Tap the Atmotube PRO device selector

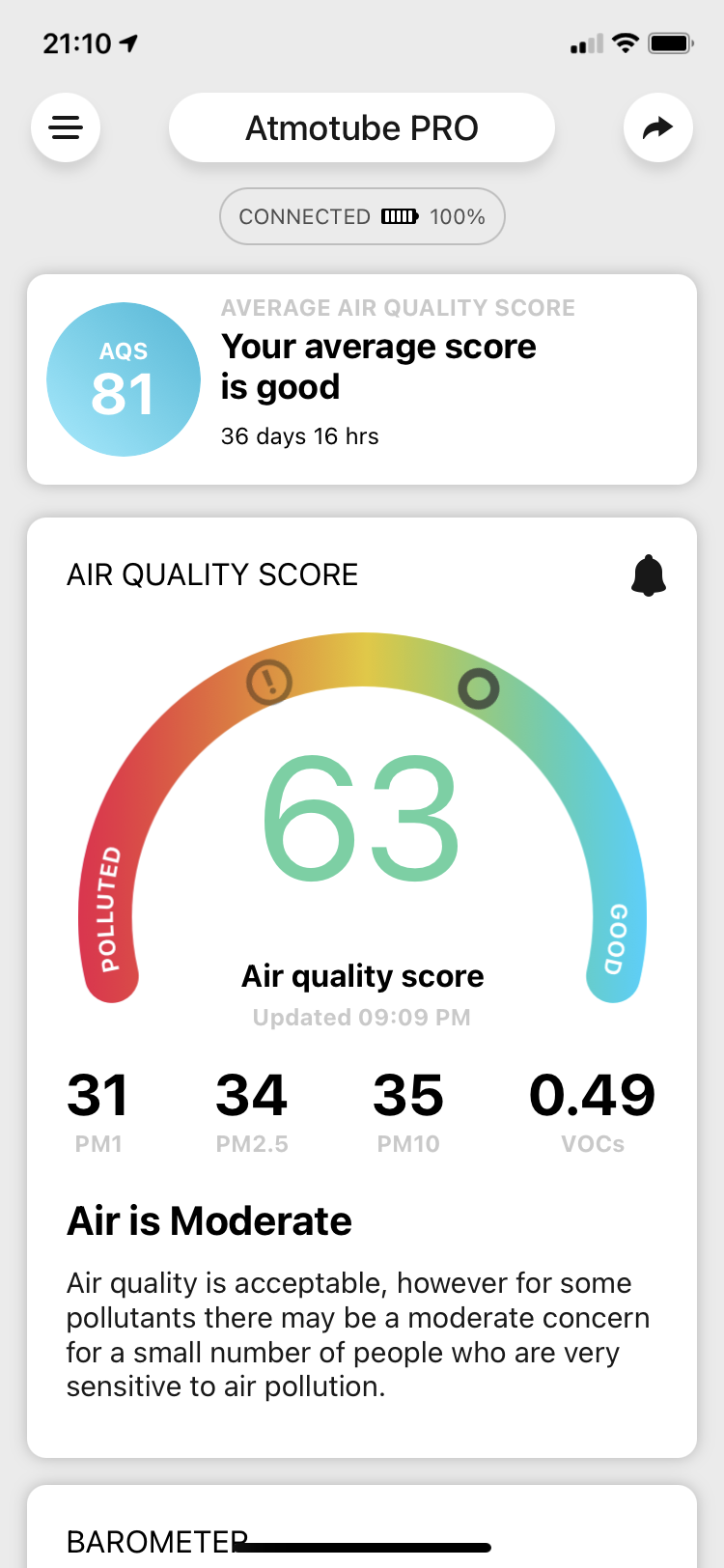(362, 127)
